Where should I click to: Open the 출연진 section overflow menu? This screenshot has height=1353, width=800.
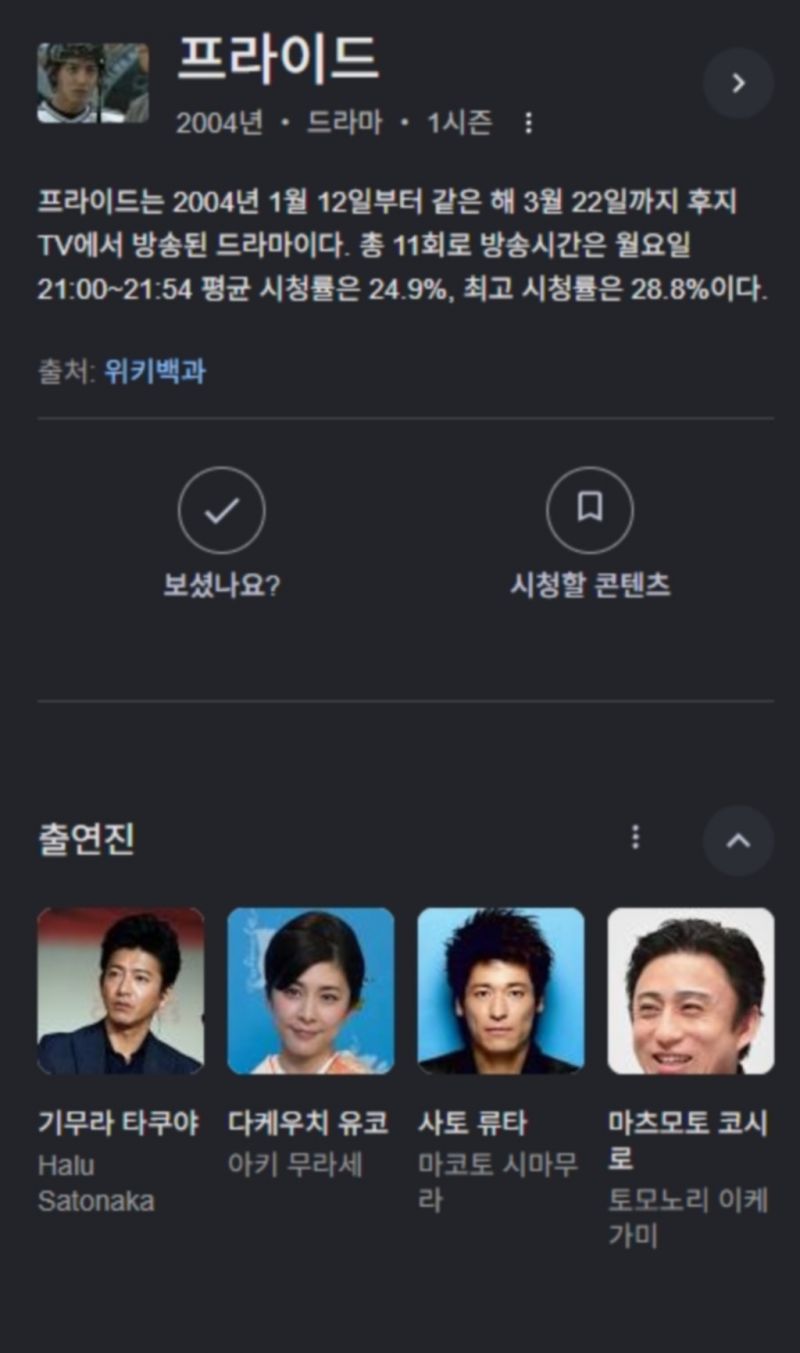(x=635, y=838)
